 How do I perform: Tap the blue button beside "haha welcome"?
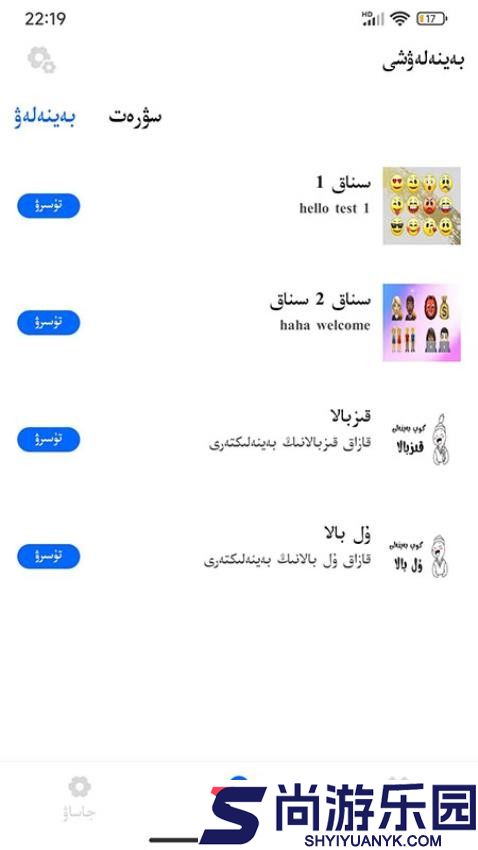[x=48, y=323]
